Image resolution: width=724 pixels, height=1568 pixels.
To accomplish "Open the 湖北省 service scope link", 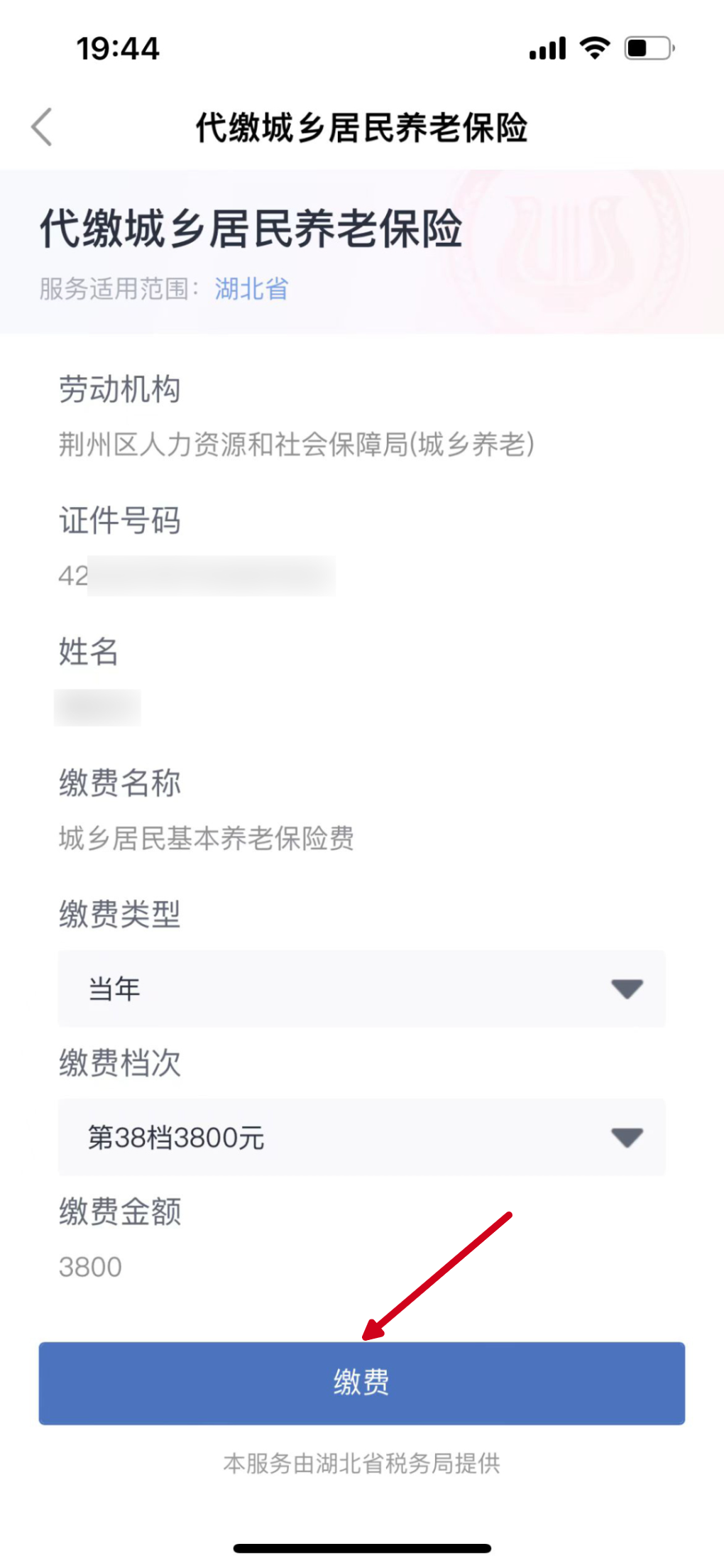I will [x=251, y=289].
